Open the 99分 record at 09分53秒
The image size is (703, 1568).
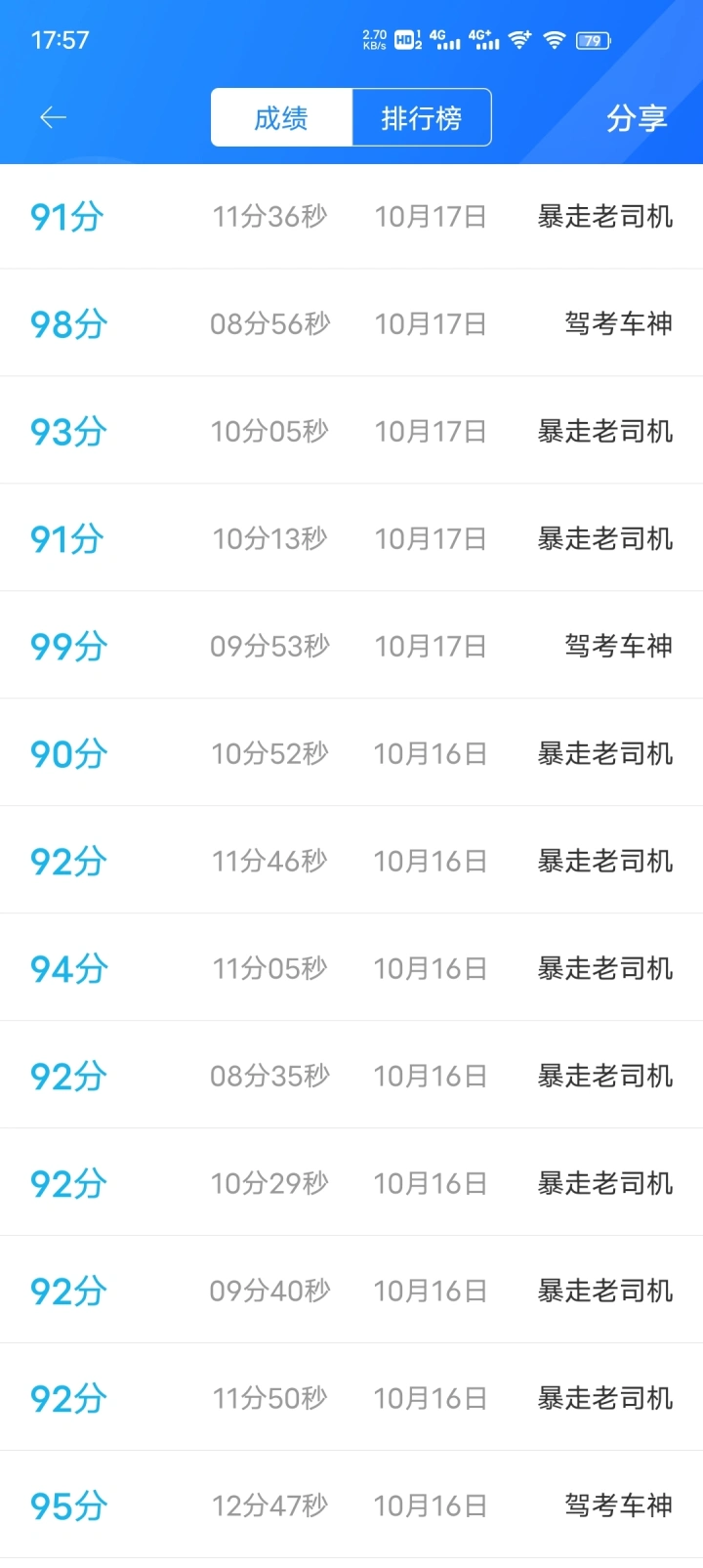pos(351,646)
